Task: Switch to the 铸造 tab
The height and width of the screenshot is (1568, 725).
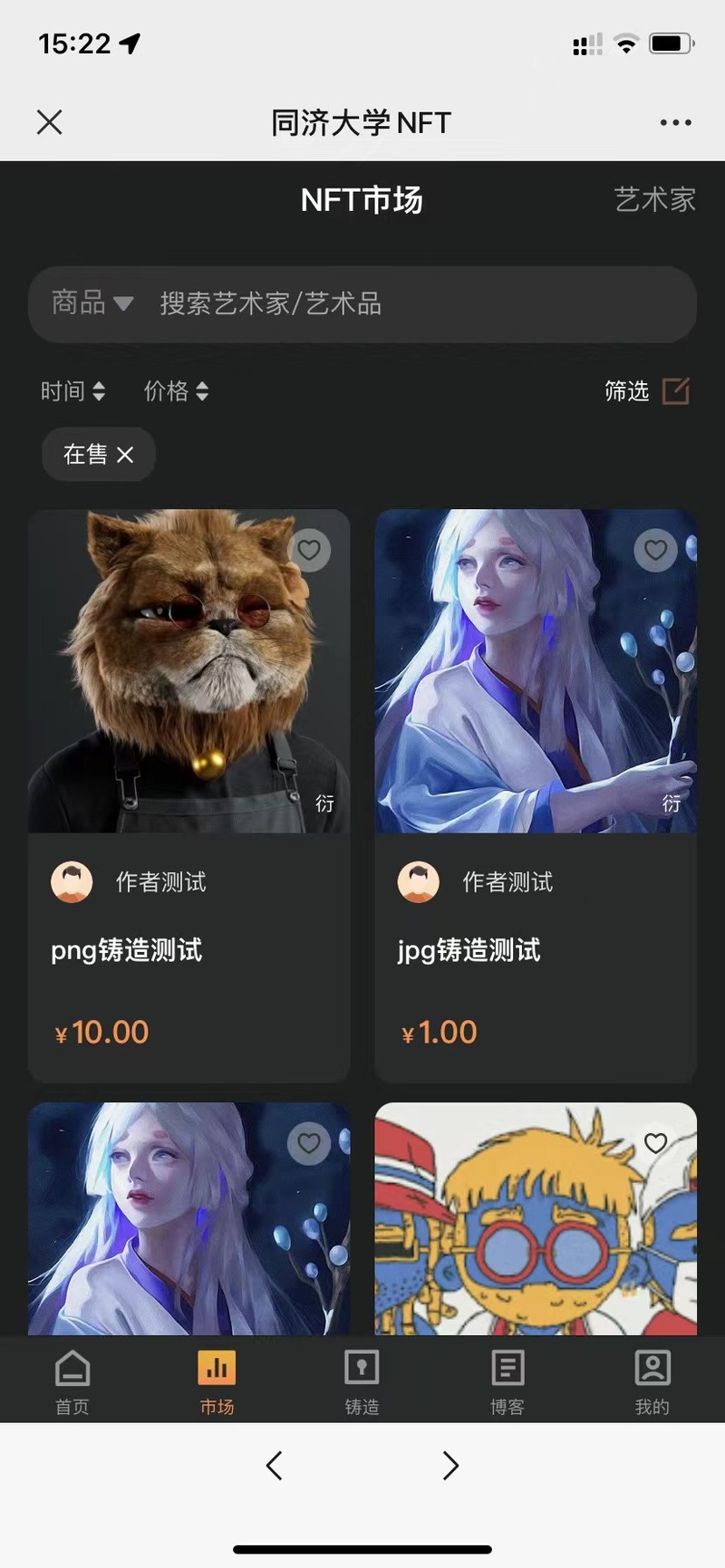Action: [x=362, y=1382]
